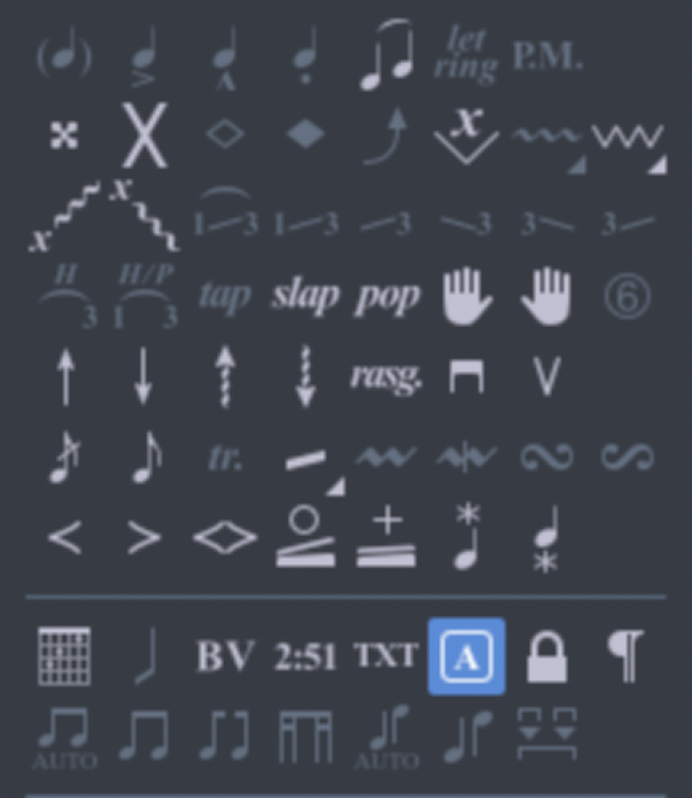Apply the let ring effect

(466, 55)
